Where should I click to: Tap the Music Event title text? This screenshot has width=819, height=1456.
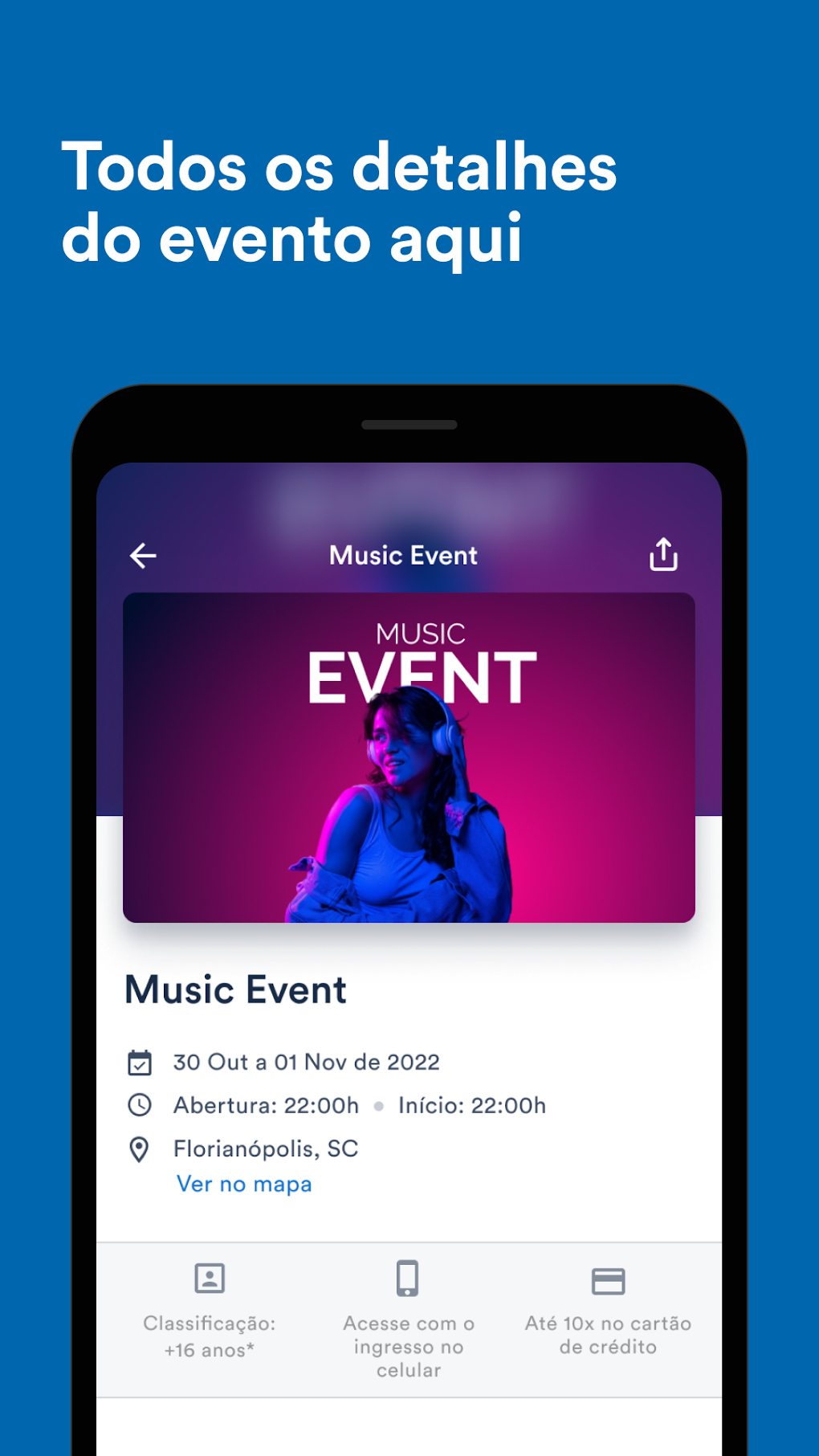235,989
